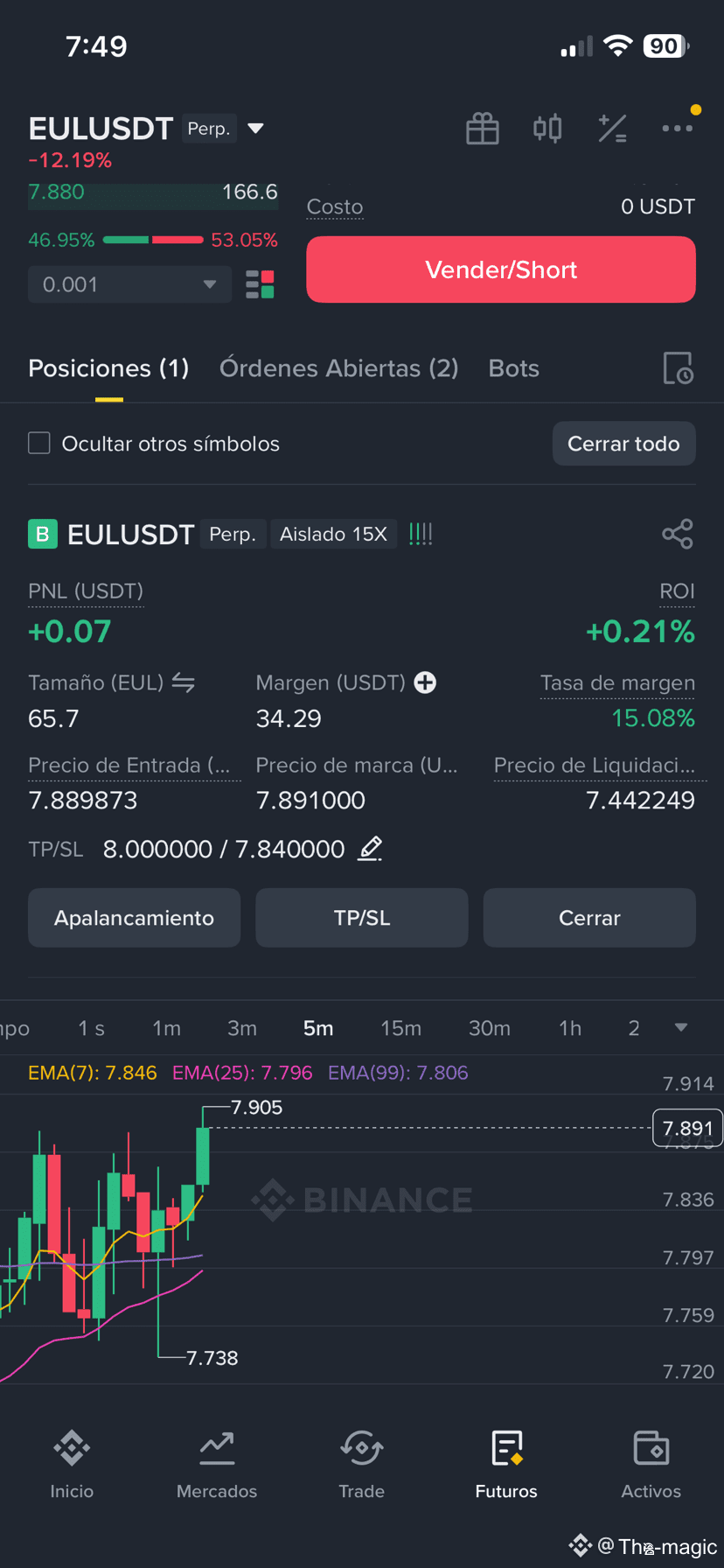Open the order history icon
Screen dimensions: 724x1568
coord(678,368)
